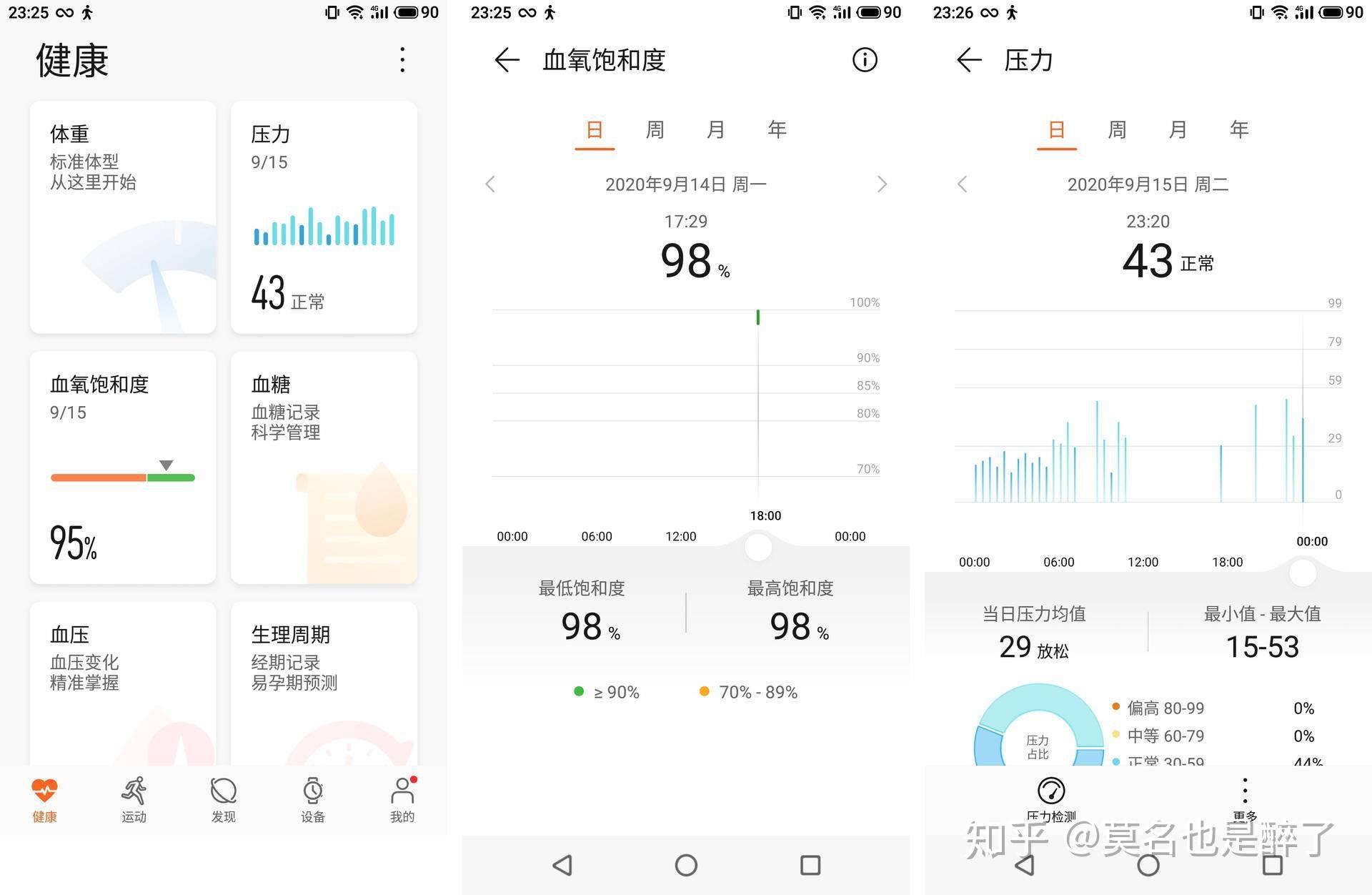The width and height of the screenshot is (1372, 895).
Task: Switch to the 设备 tab
Action: tap(312, 799)
